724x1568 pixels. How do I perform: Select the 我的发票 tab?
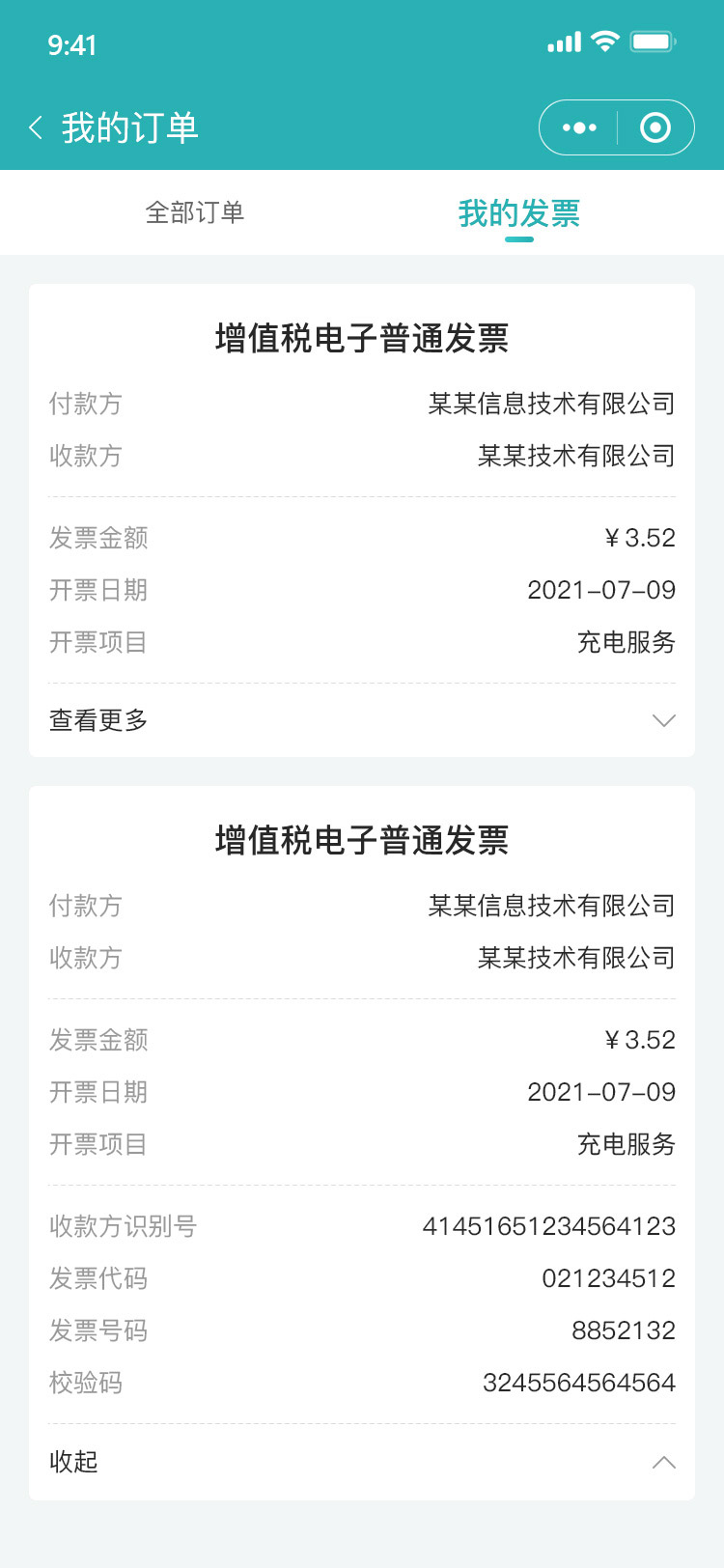point(519,213)
